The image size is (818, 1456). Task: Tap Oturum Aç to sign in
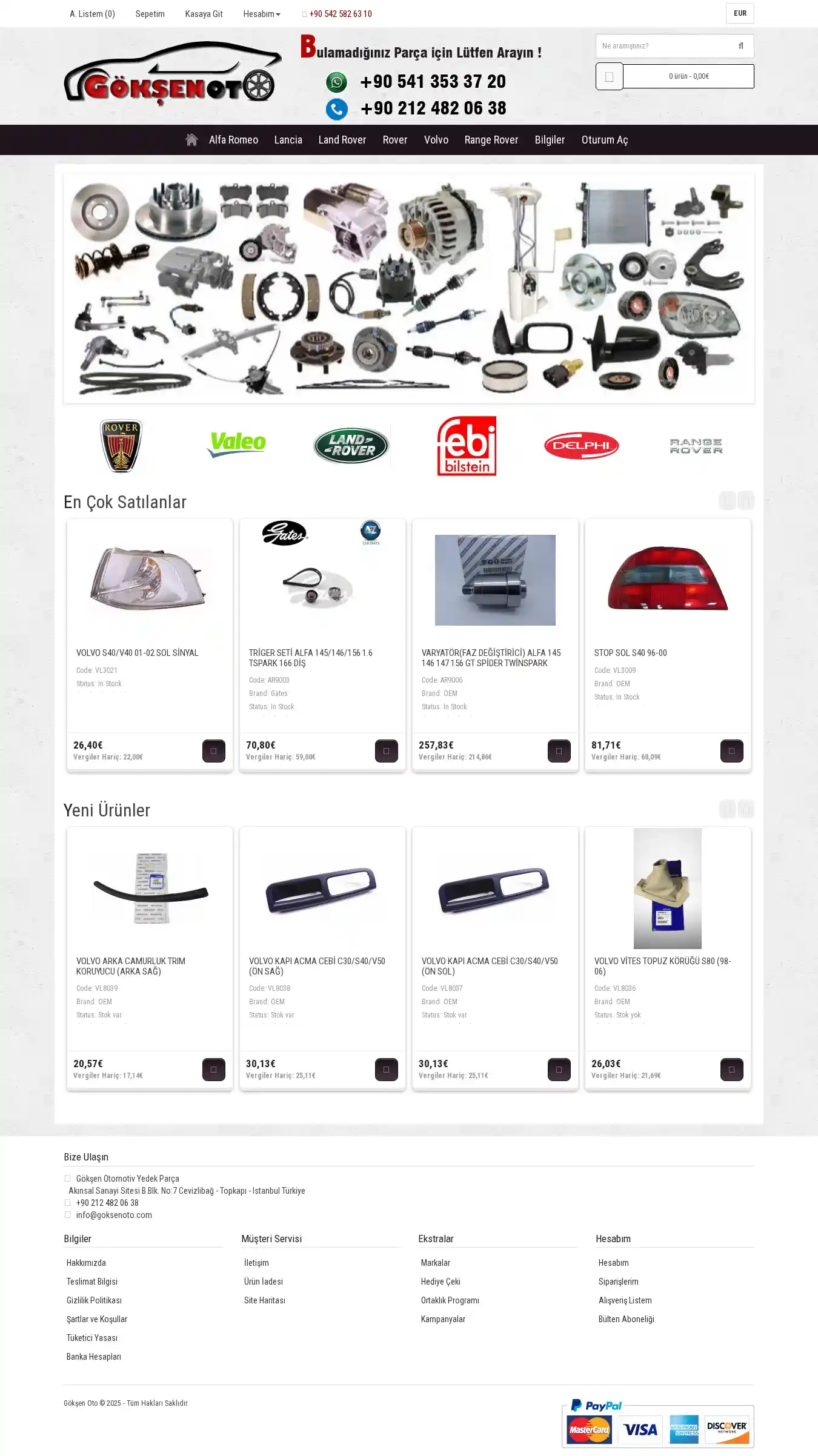click(604, 140)
